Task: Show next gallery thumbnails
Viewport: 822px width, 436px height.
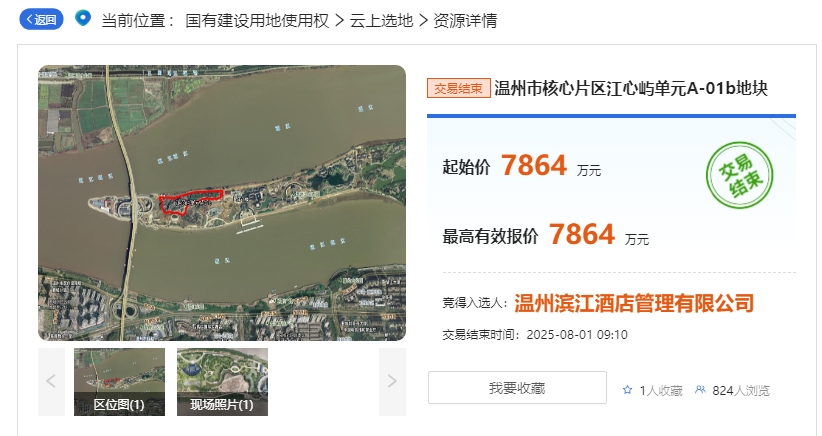Action: click(392, 381)
